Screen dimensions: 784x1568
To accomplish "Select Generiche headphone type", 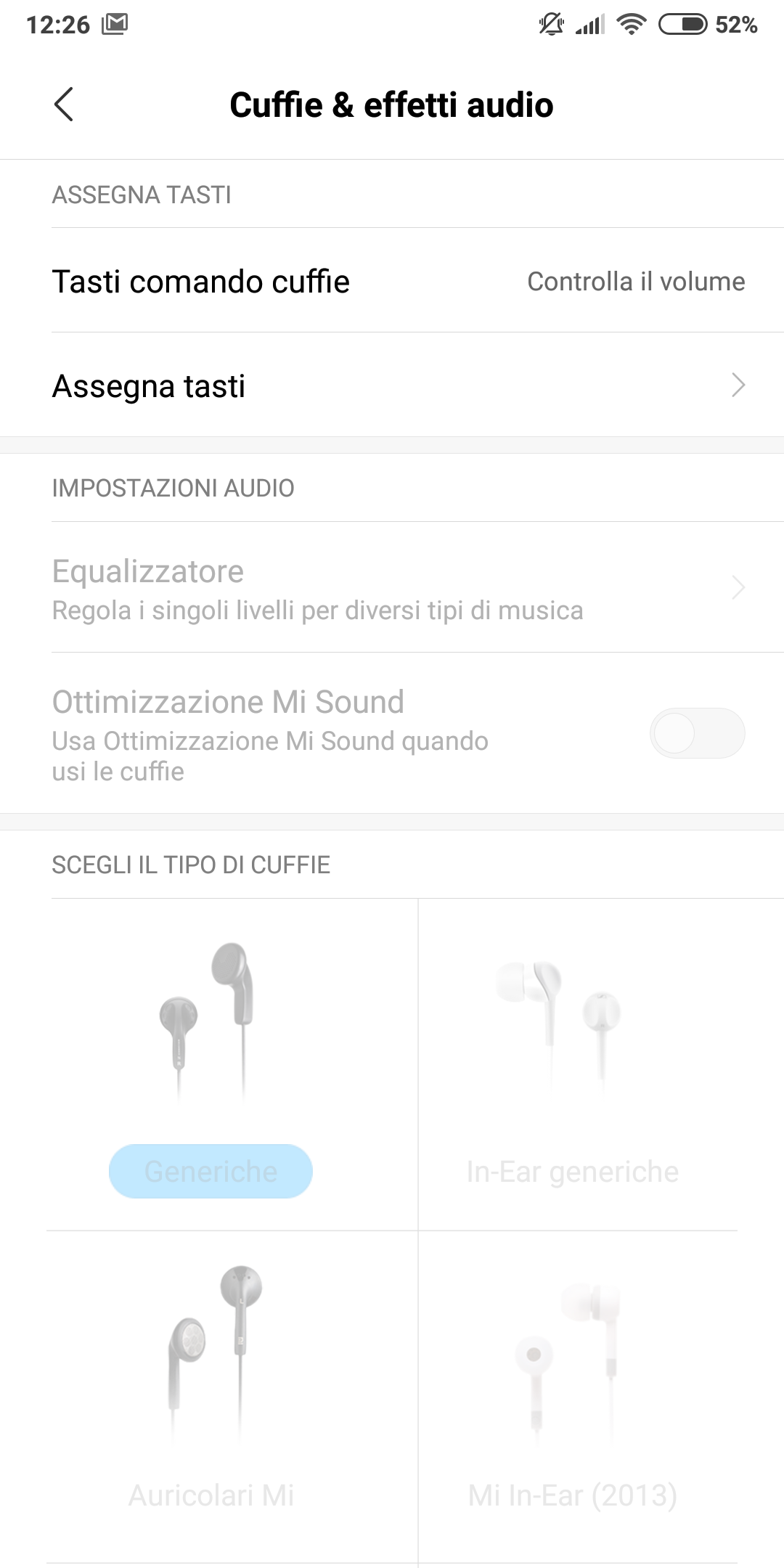I will tap(211, 1170).
